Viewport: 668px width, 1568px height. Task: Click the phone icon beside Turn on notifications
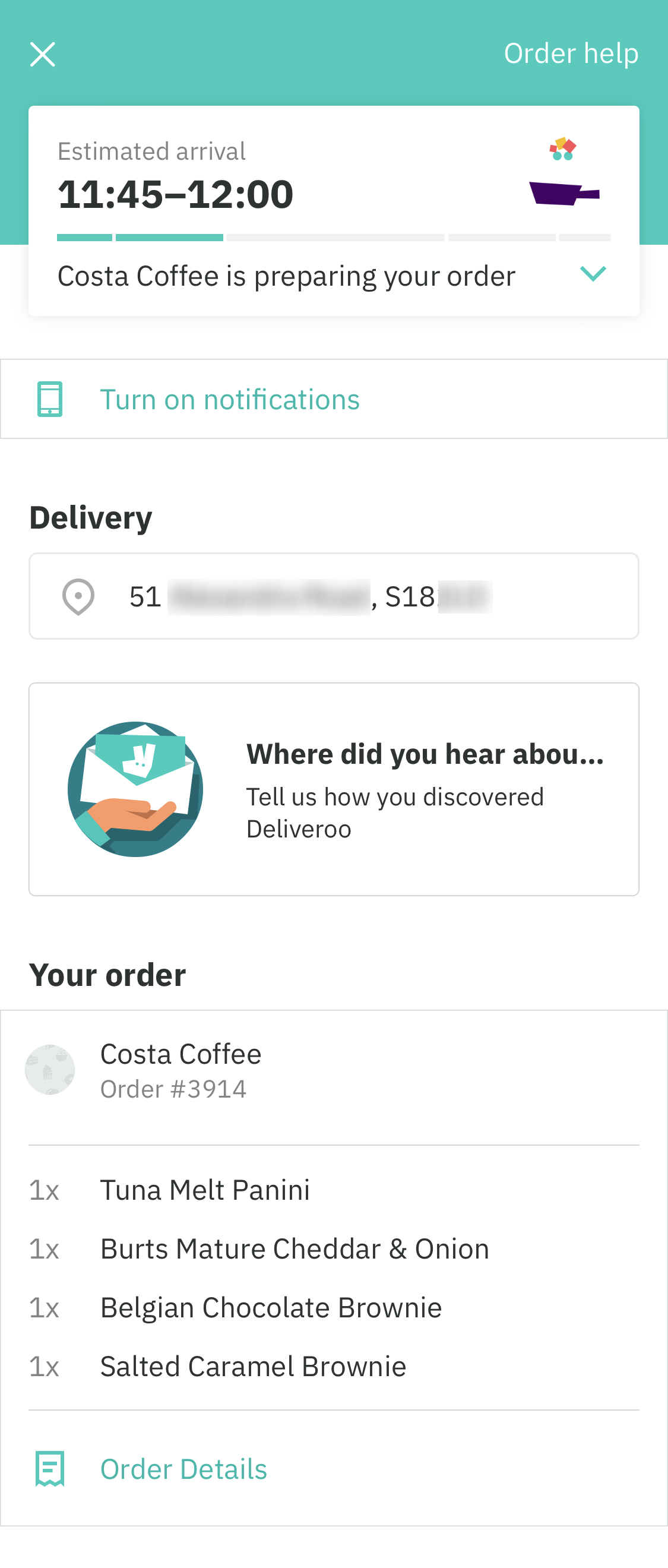pos(49,399)
